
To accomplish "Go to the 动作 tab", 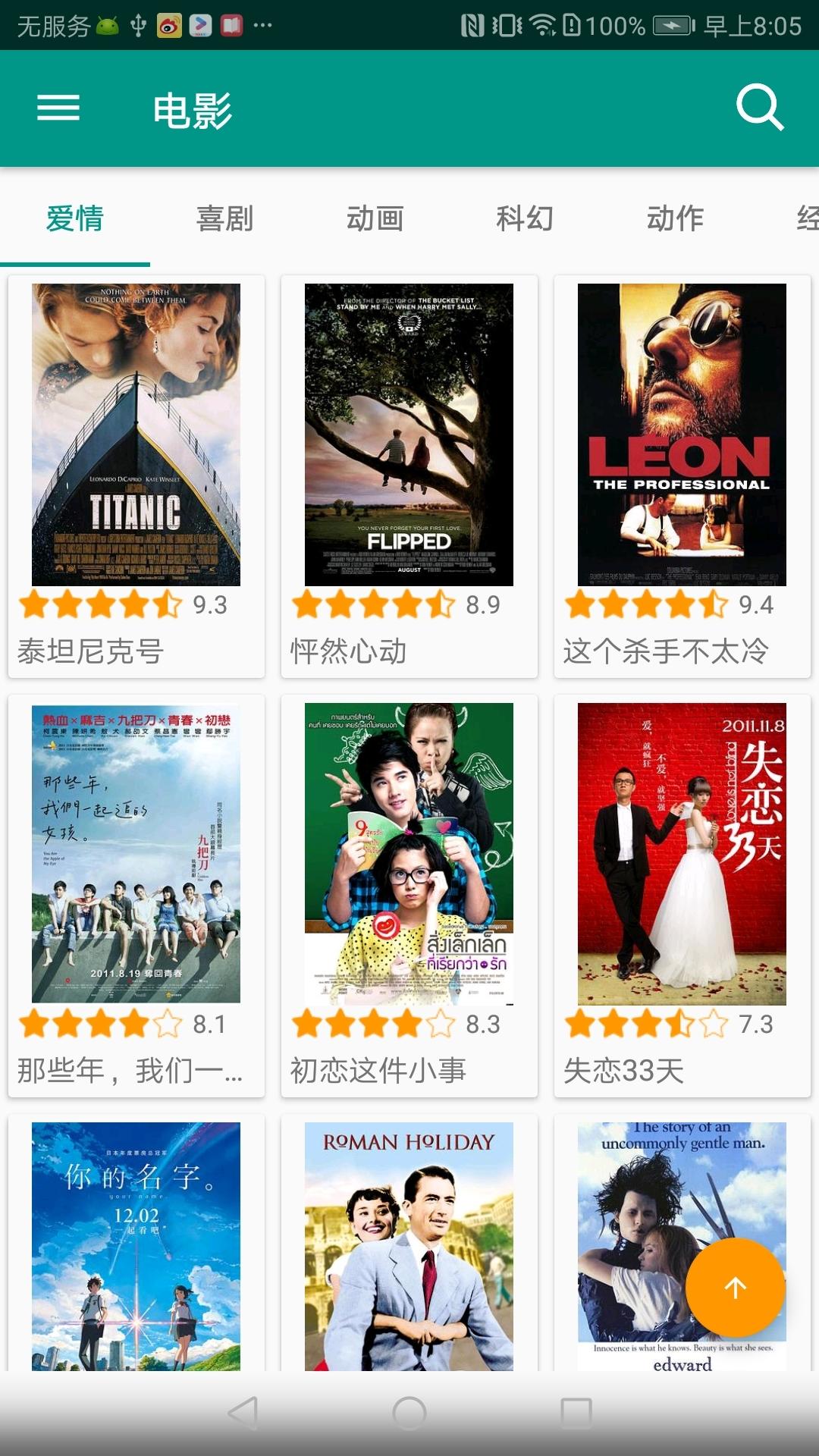I will pos(675,218).
